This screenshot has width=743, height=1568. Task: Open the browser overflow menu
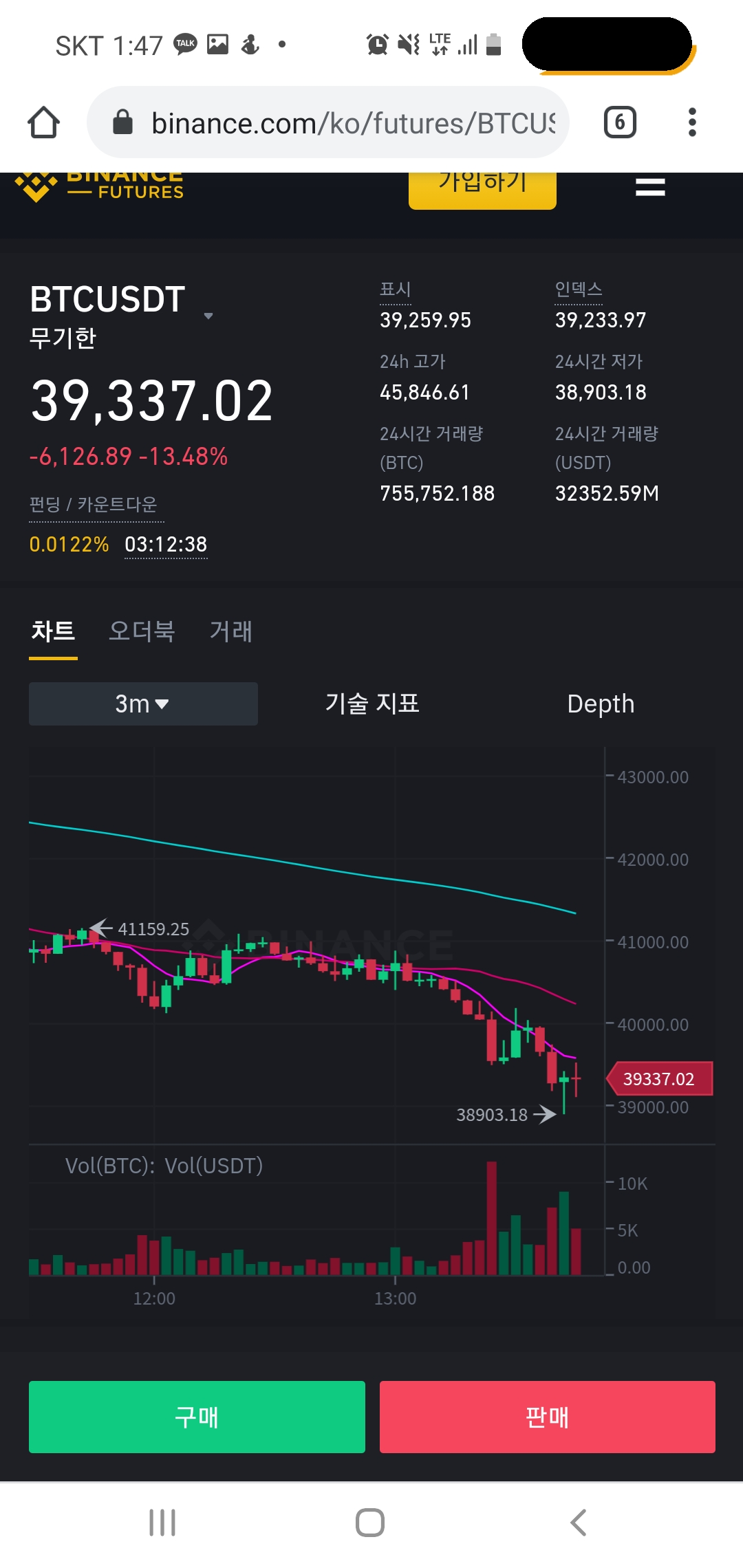click(692, 122)
